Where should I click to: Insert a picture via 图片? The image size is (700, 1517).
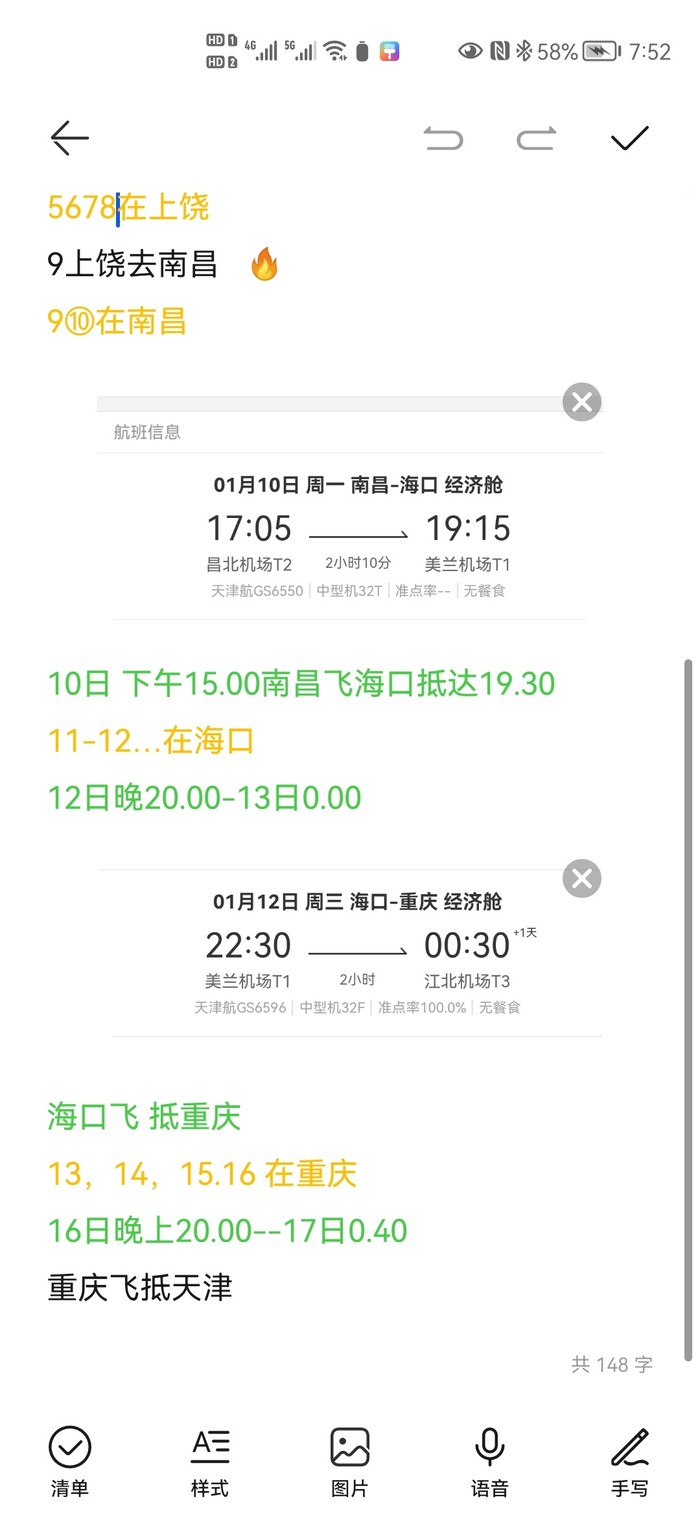tap(350, 1461)
